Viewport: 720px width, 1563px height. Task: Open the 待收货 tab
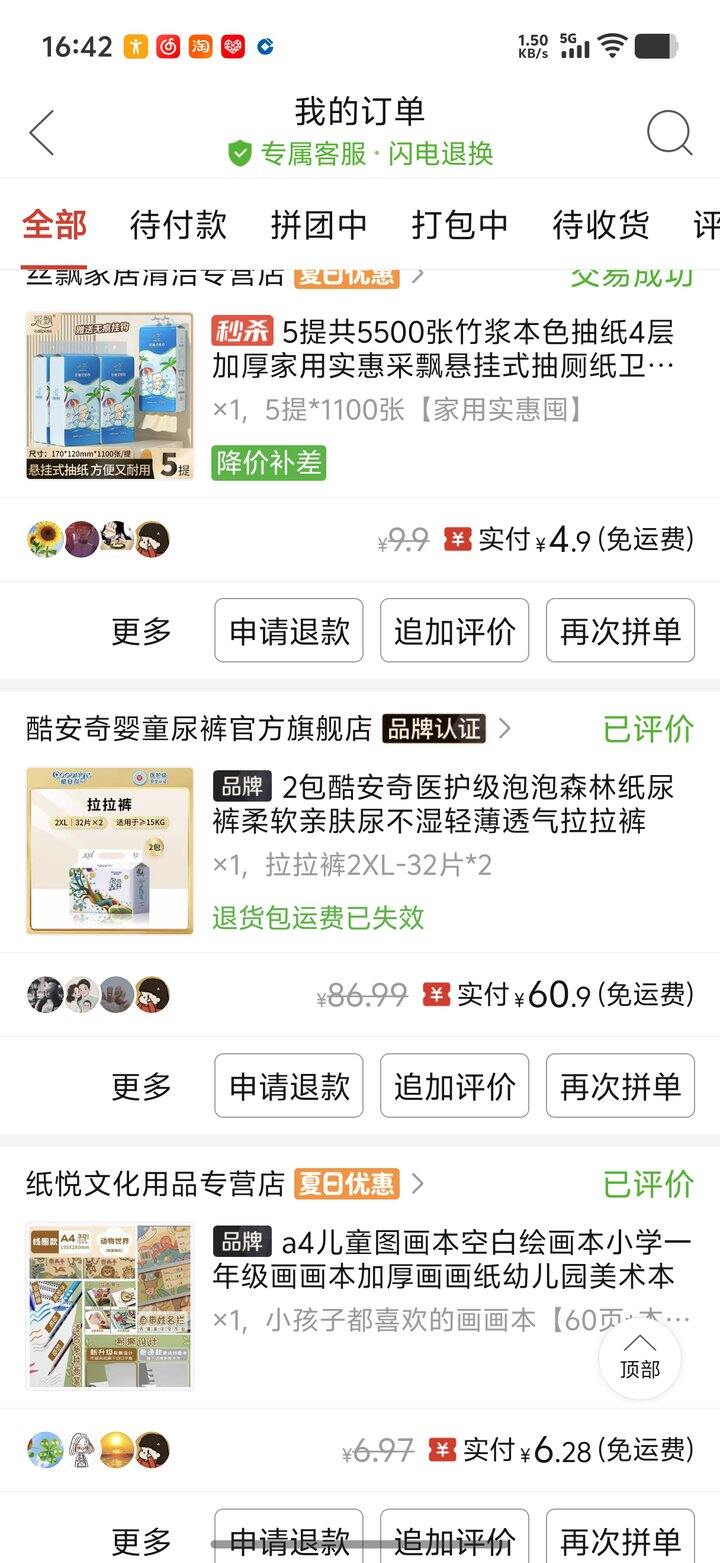[600, 225]
